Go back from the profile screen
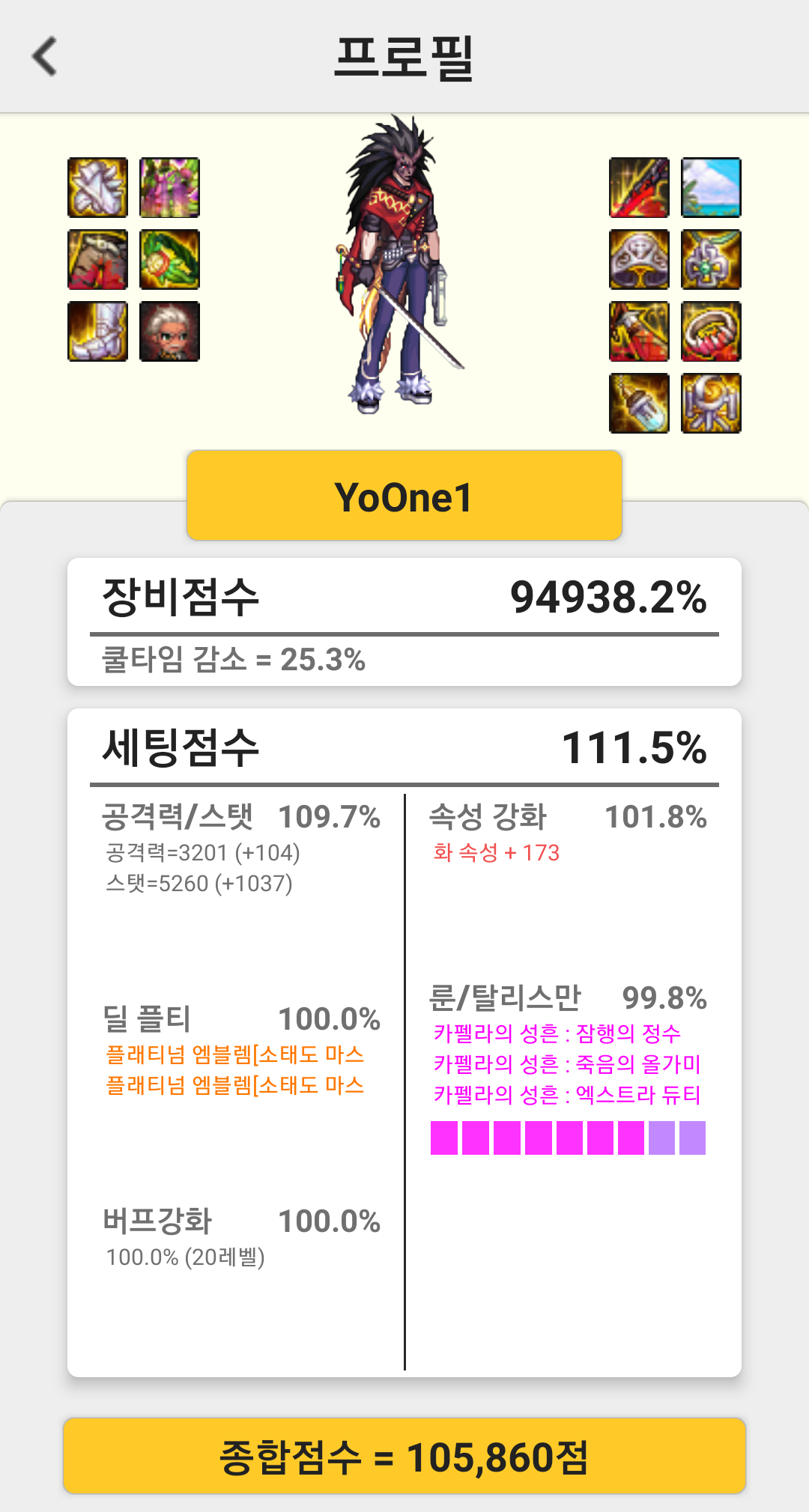 tap(45, 57)
